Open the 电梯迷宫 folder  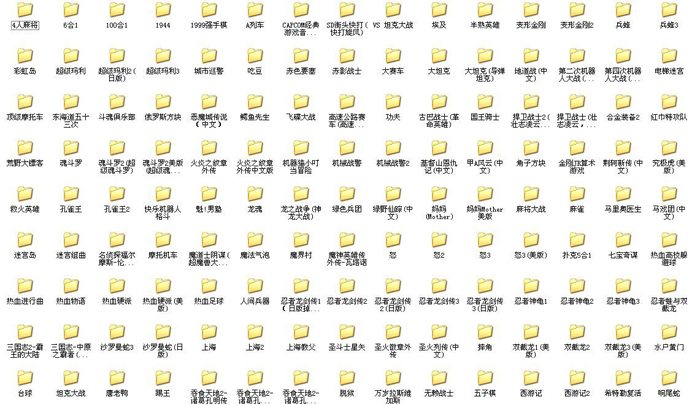coord(670,60)
